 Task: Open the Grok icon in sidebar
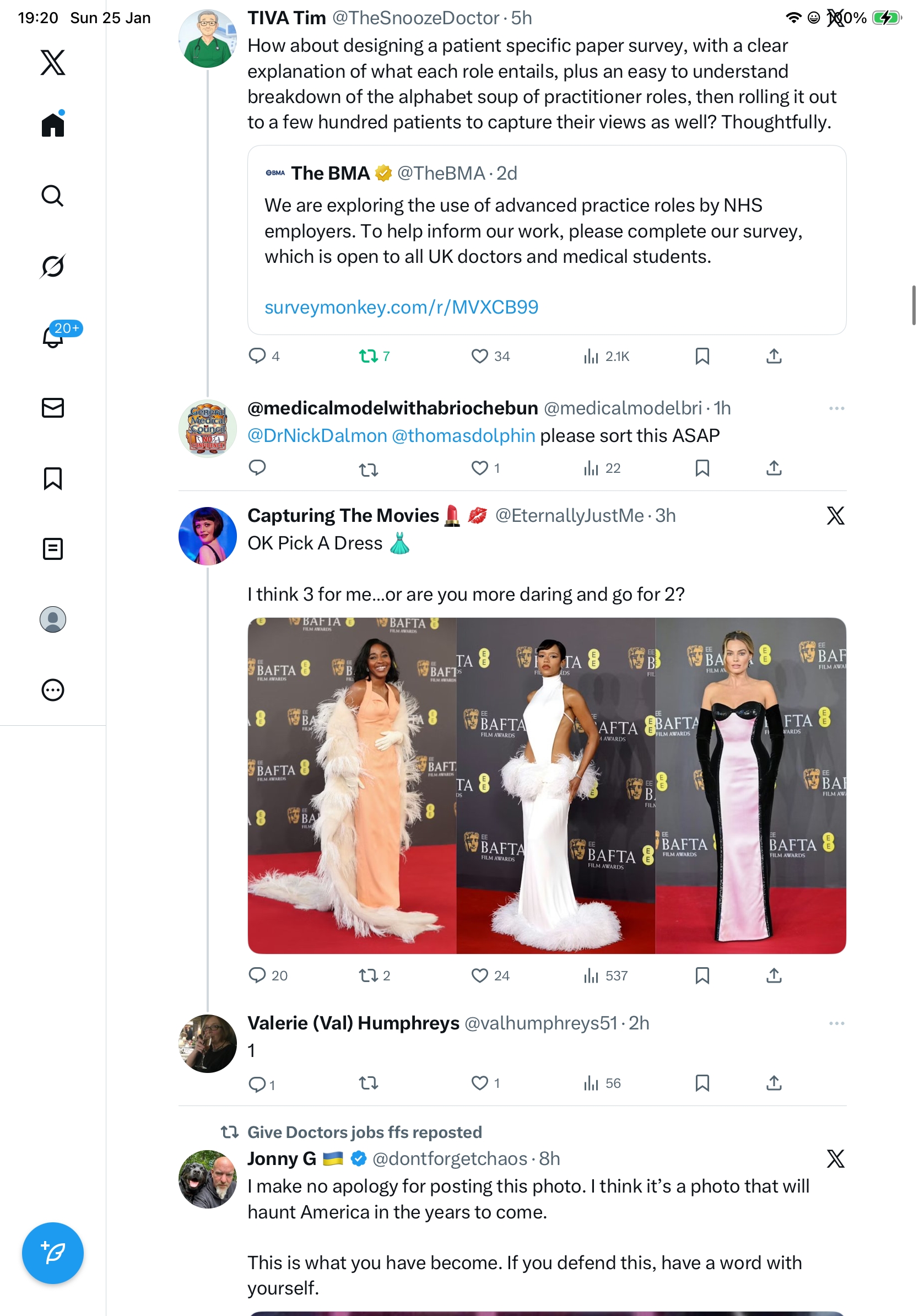coord(53,266)
